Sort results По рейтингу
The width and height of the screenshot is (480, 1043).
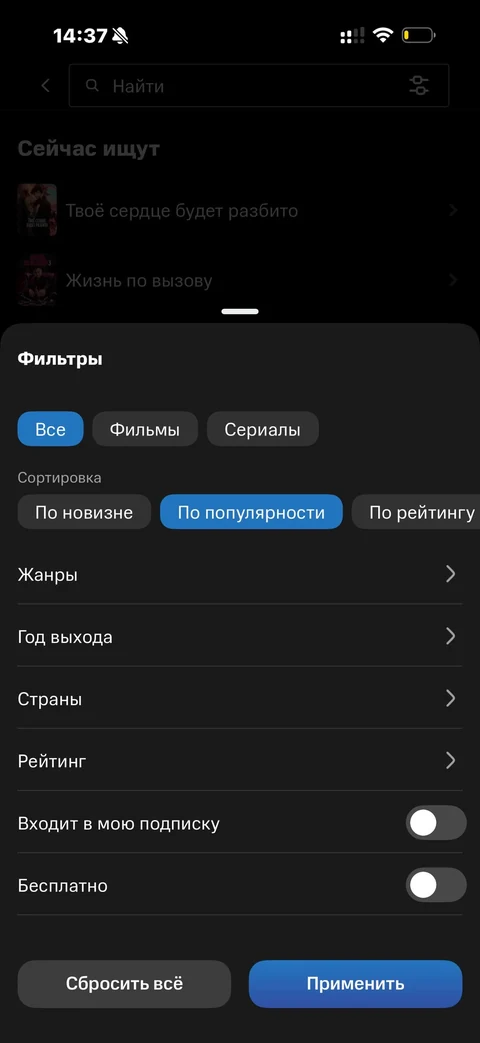[416, 512]
